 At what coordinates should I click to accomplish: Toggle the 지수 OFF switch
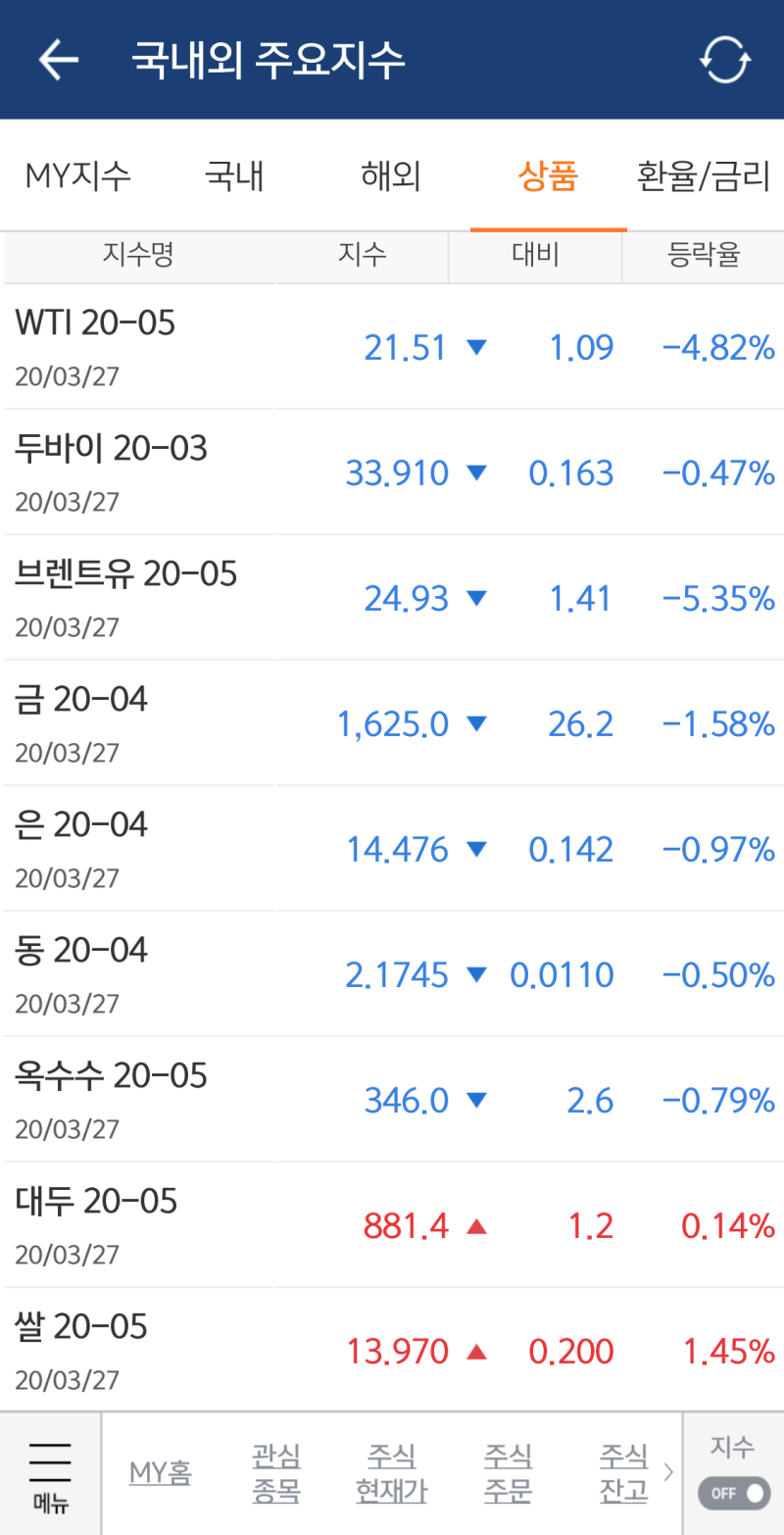point(734,1494)
